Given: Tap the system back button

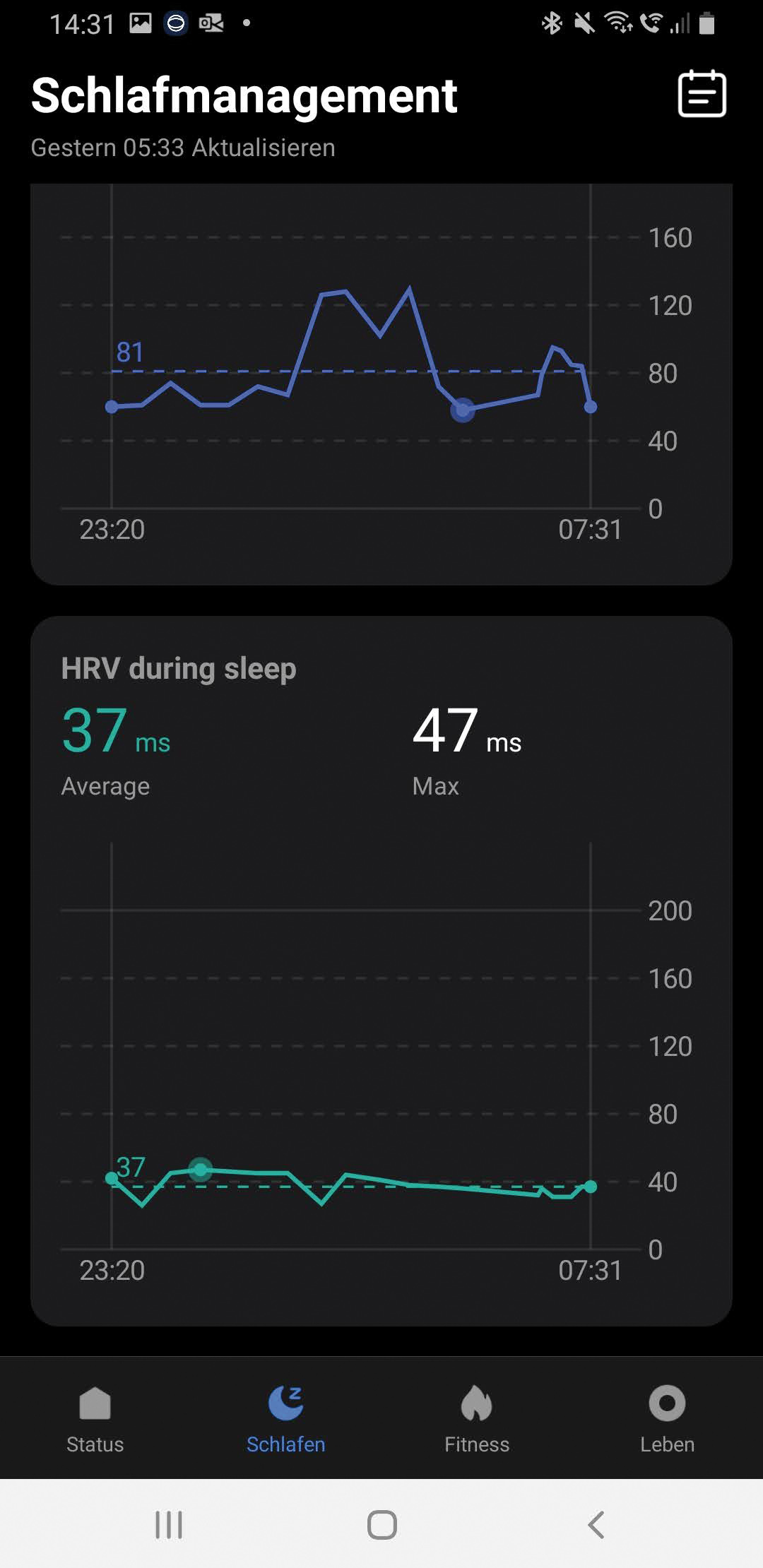Looking at the screenshot, I should tap(596, 1524).
